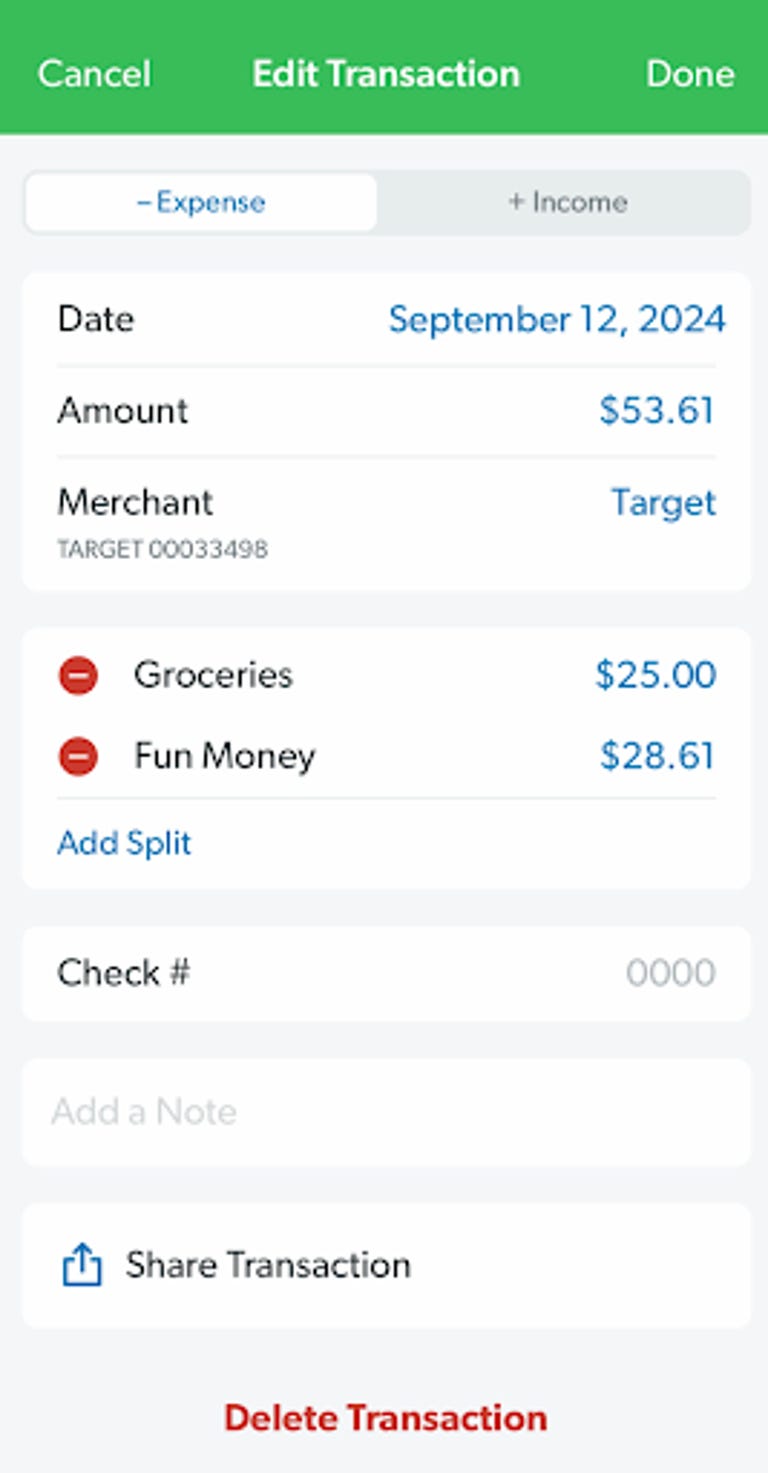Remove the Groceries split item

(x=78, y=674)
